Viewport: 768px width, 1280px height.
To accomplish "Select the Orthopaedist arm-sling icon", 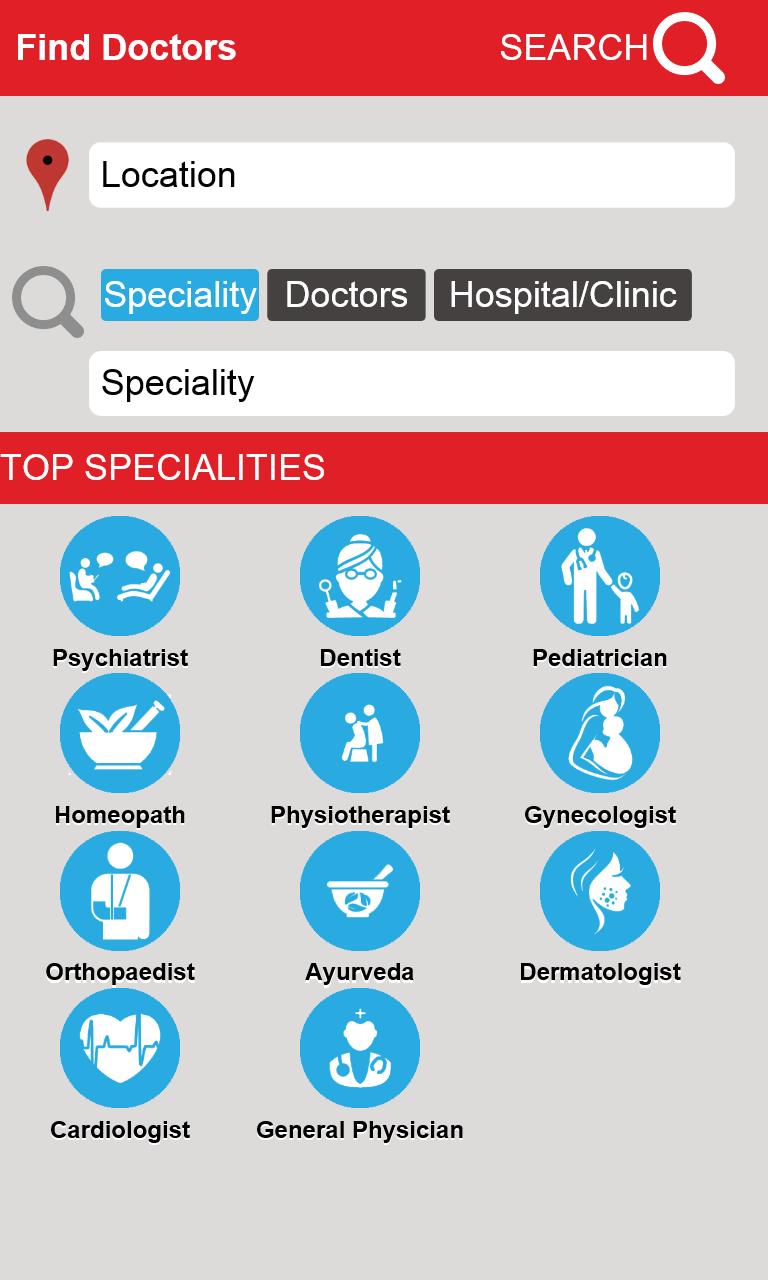I will click(x=120, y=891).
